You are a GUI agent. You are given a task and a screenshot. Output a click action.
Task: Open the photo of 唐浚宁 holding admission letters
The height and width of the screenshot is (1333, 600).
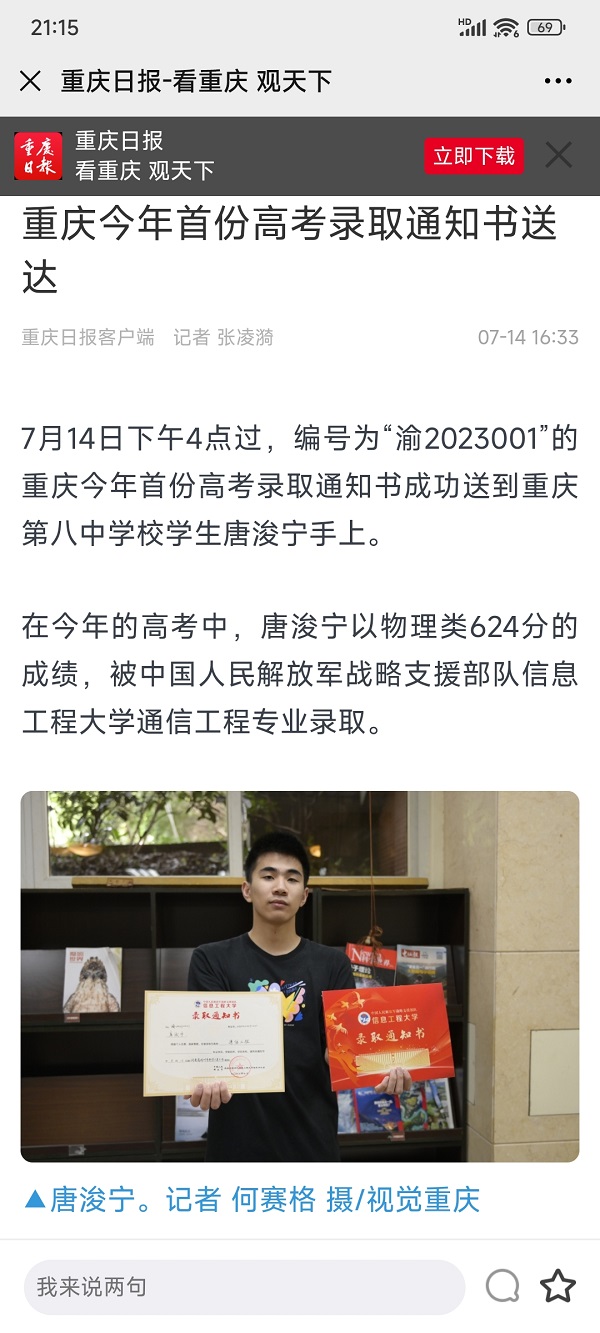click(300, 976)
